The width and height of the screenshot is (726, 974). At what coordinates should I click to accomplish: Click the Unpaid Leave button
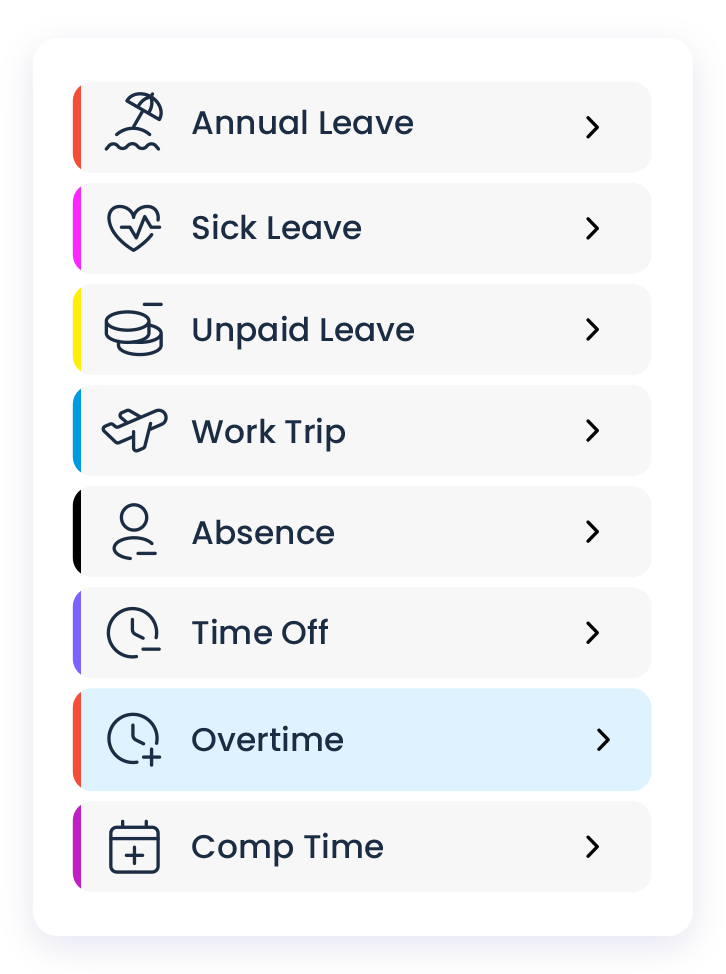tap(363, 329)
